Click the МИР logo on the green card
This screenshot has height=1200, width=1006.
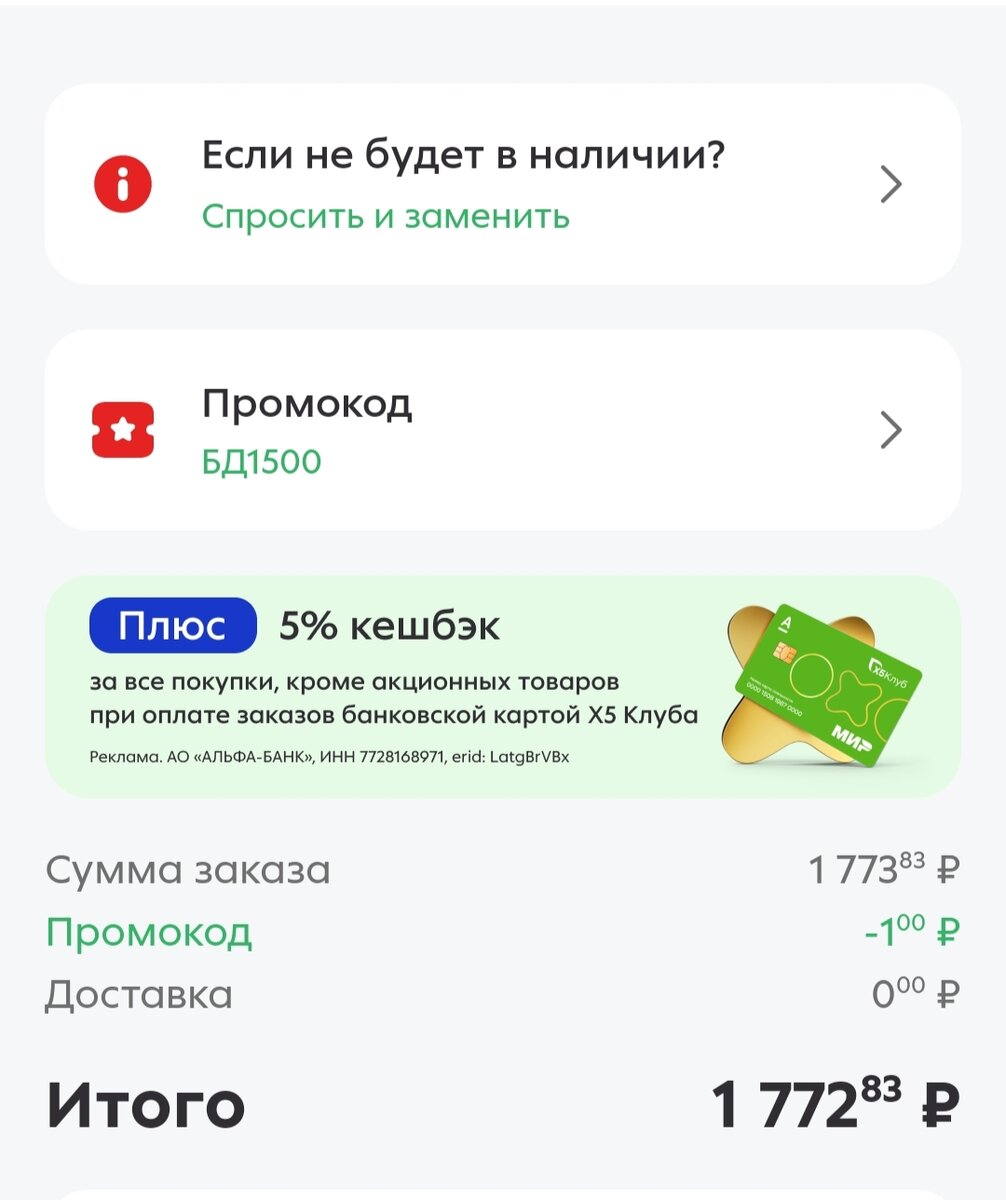click(852, 737)
